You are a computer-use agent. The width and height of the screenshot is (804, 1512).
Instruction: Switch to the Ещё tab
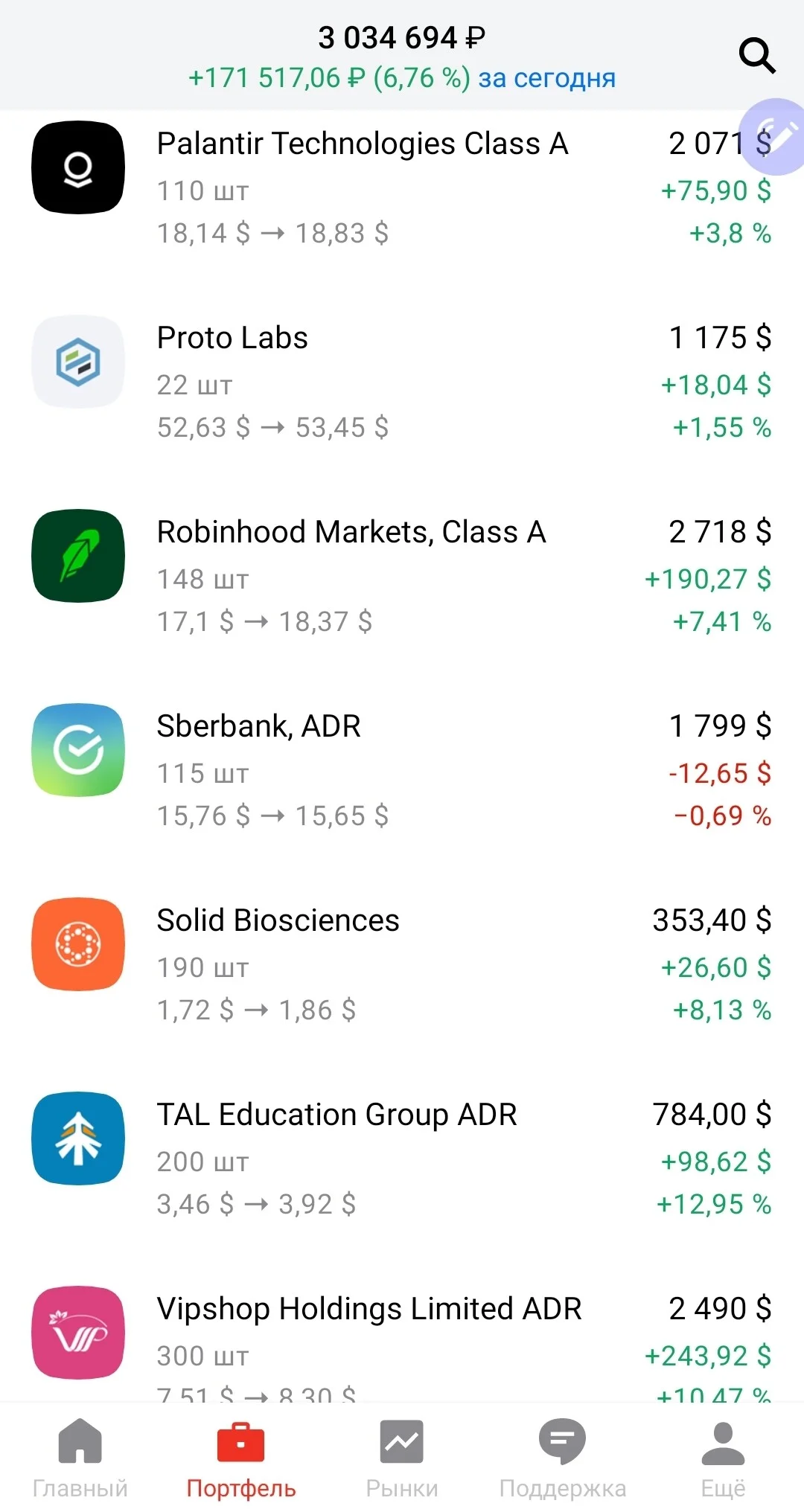(x=724, y=1458)
